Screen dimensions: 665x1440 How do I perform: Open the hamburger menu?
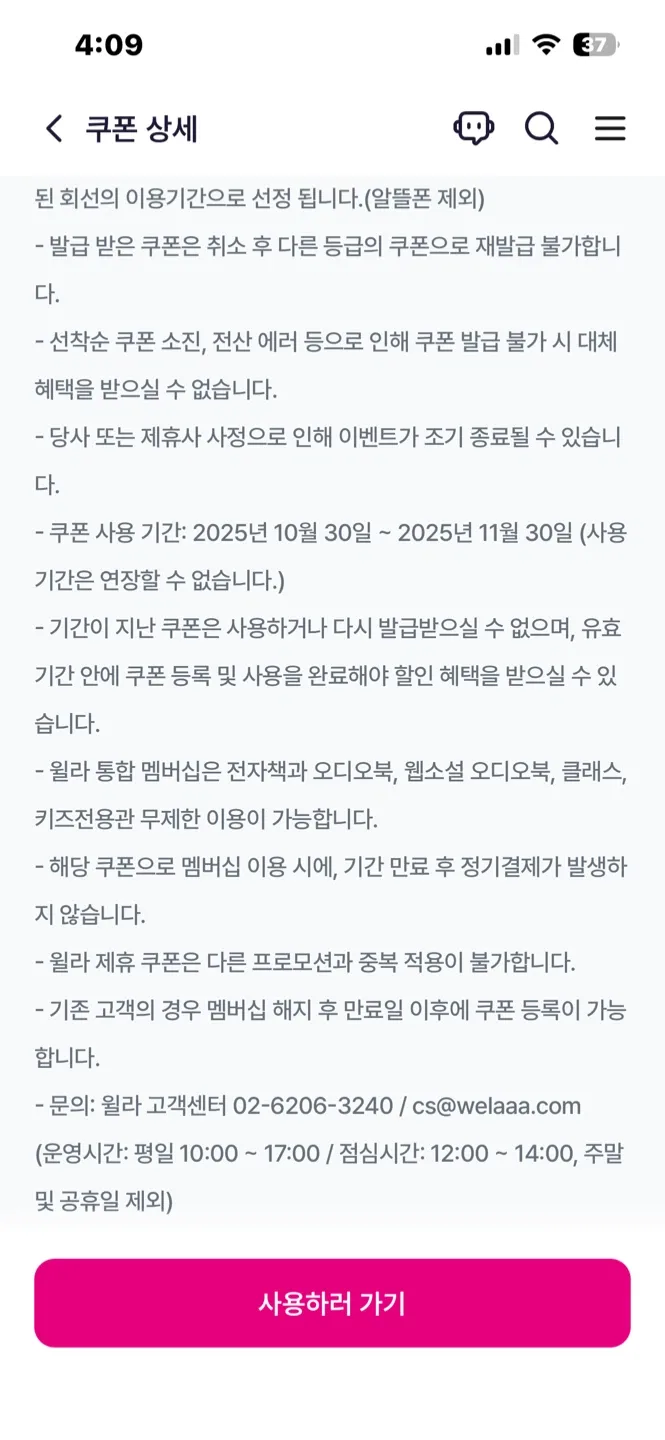tap(610, 128)
